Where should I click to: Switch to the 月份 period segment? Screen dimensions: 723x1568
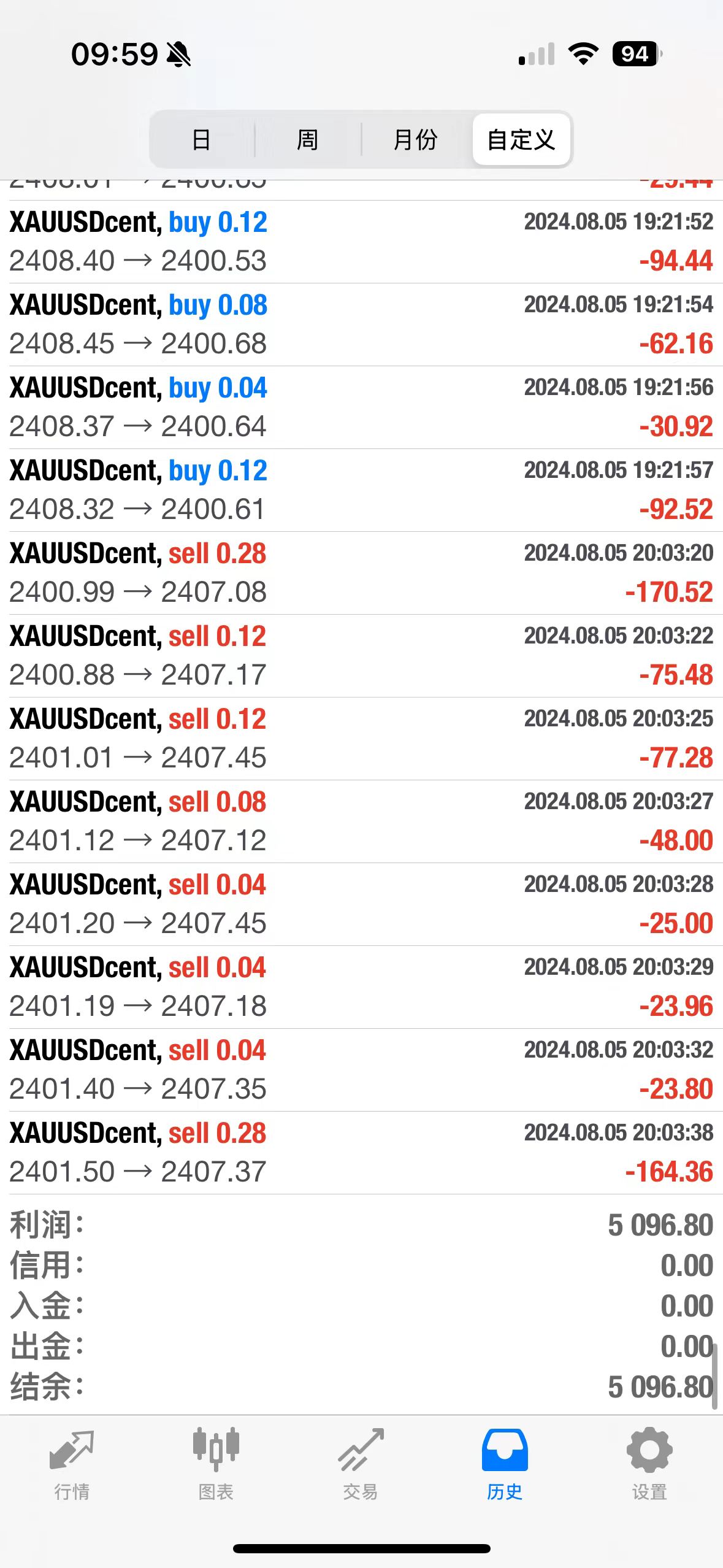[x=416, y=139]
